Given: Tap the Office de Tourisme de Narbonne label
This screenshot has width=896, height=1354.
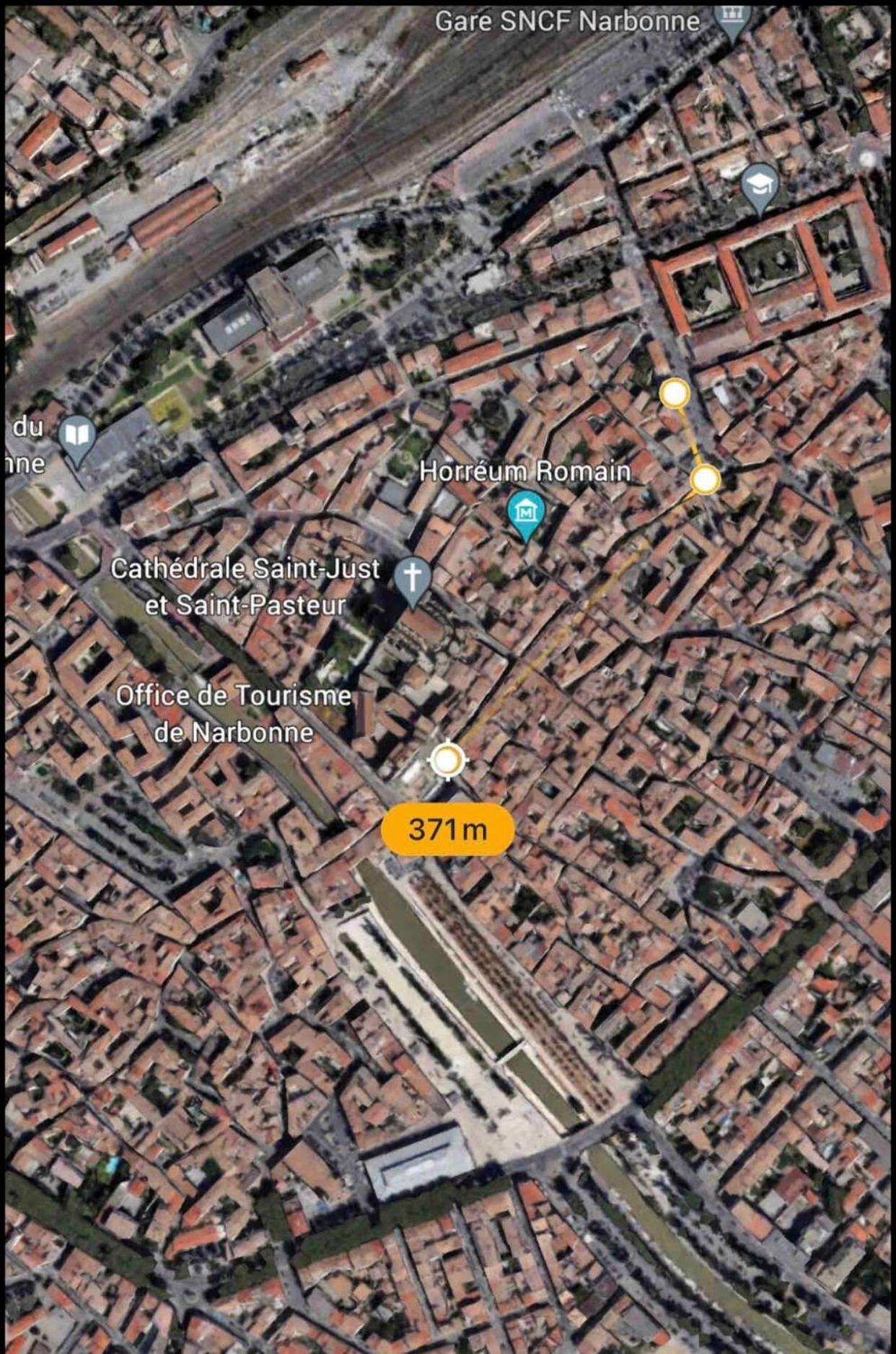Looking at the screenshot, I should 234,714.
